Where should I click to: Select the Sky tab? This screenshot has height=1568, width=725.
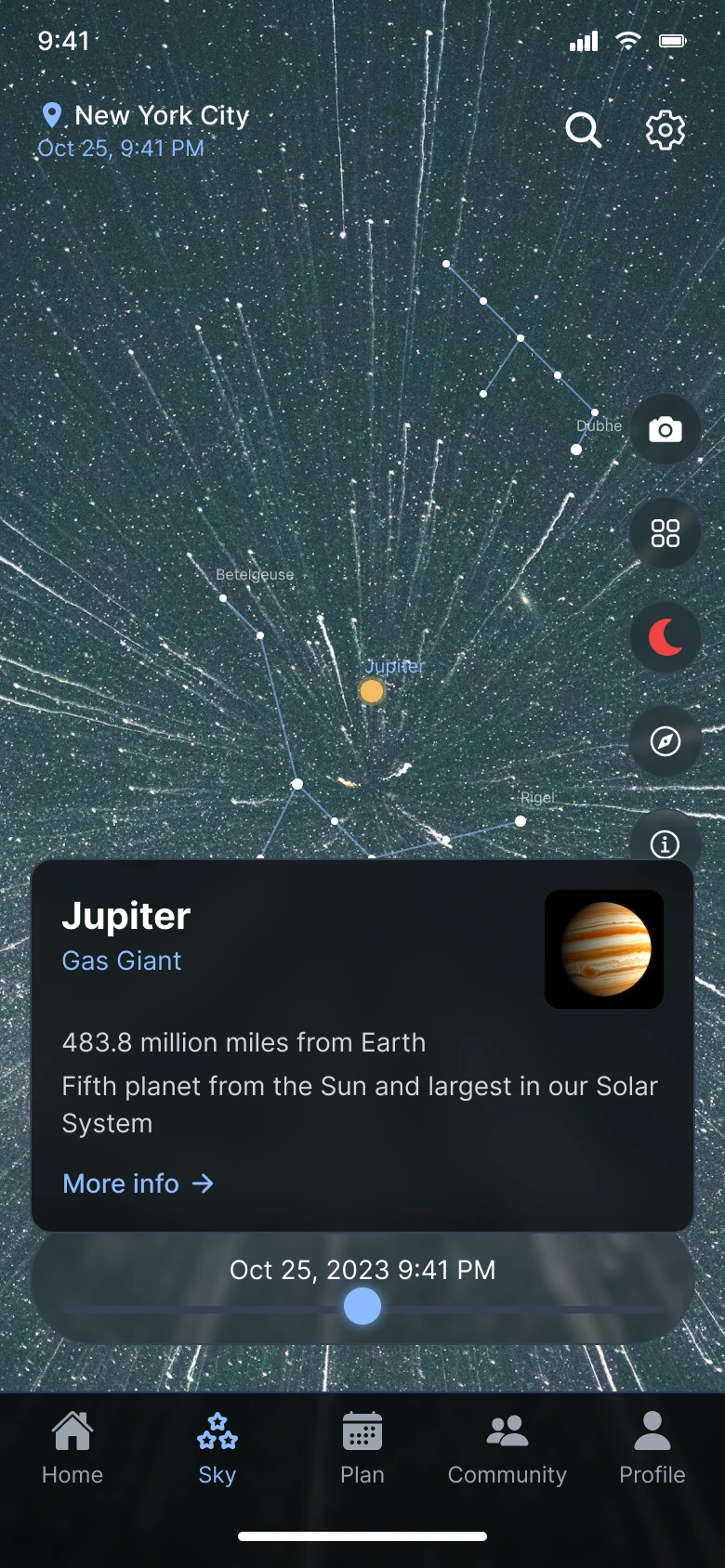[217, 1447]
